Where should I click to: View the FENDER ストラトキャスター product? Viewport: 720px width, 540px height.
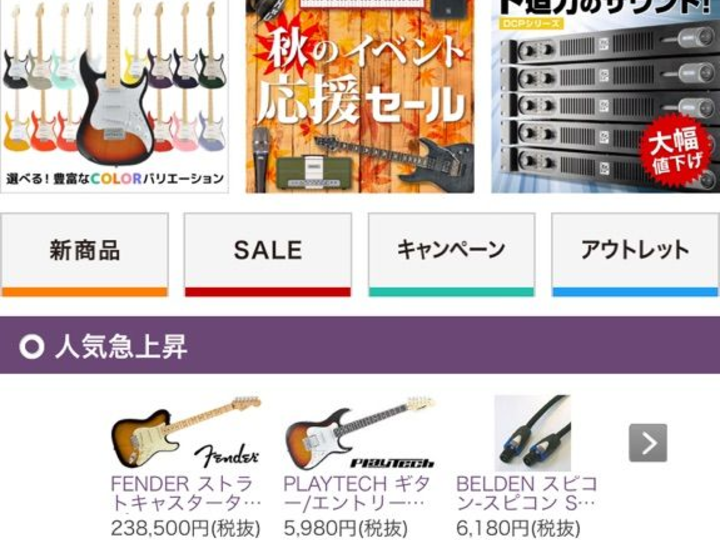point(185,464)
